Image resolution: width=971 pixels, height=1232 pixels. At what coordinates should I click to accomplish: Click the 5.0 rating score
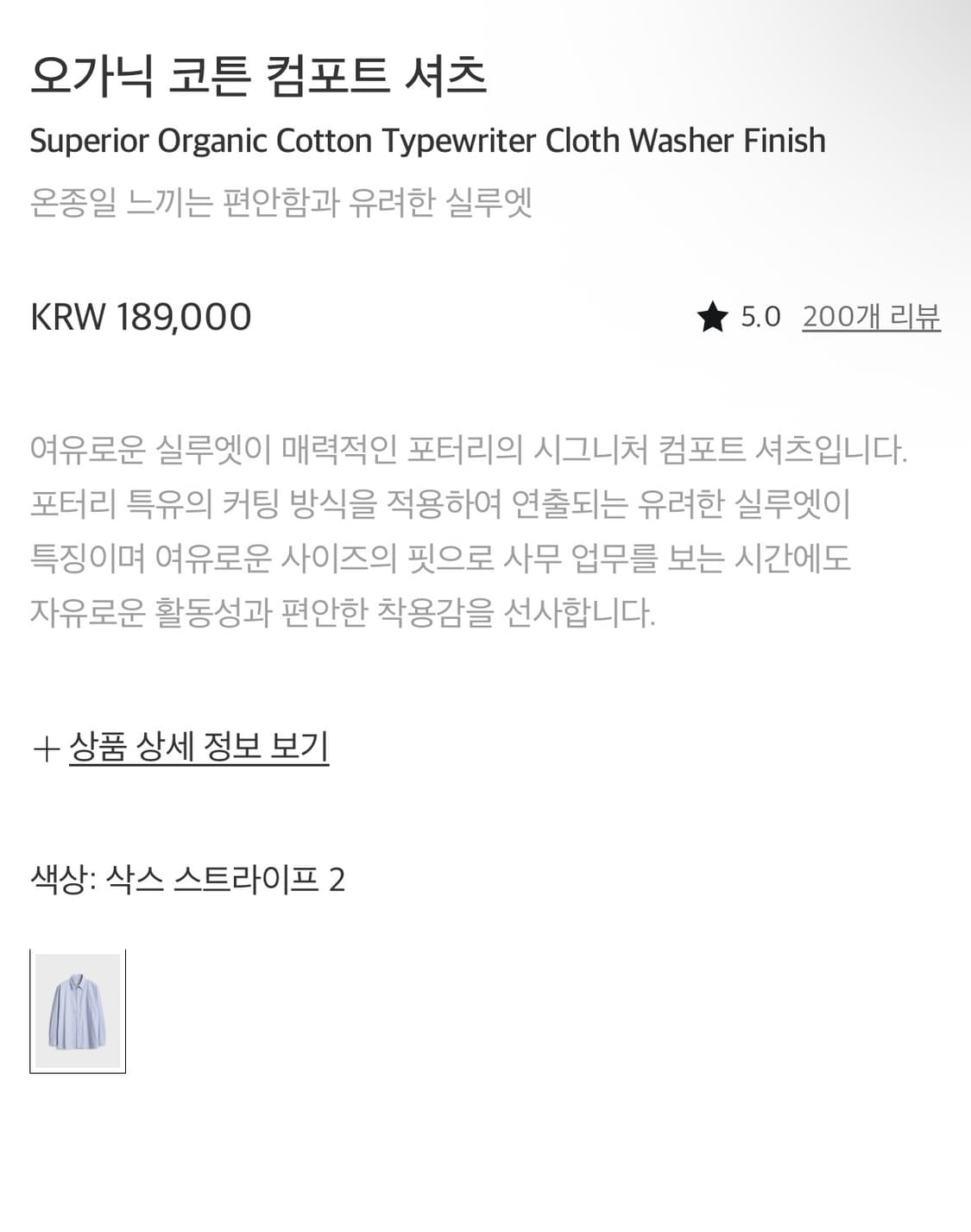(757, 319)
